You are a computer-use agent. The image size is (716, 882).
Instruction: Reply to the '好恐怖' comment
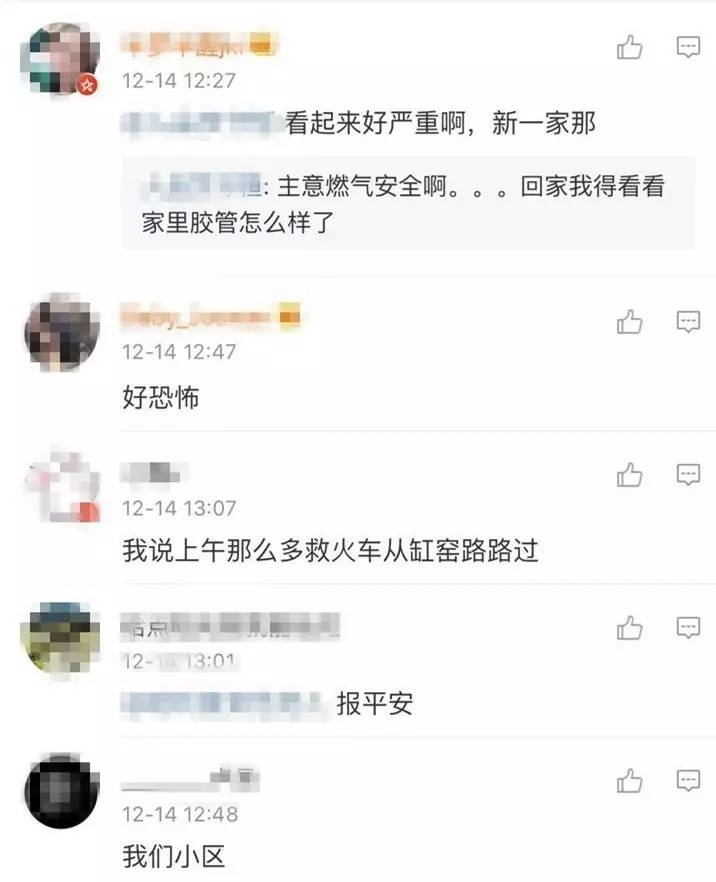688,322
